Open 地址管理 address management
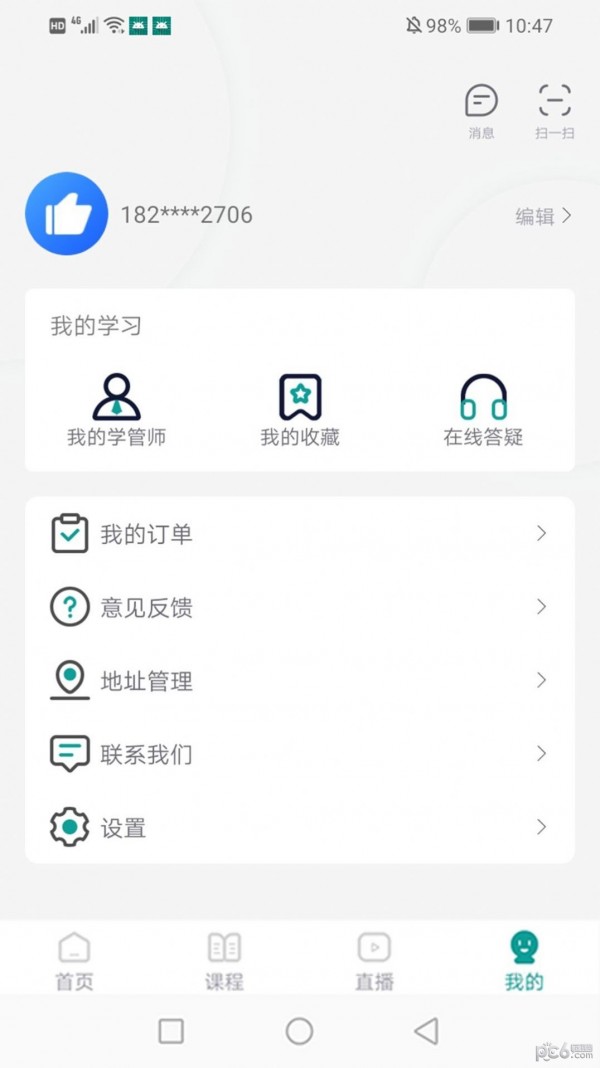The width and height of the screenshot is (600, 1068). click(300, 681)
